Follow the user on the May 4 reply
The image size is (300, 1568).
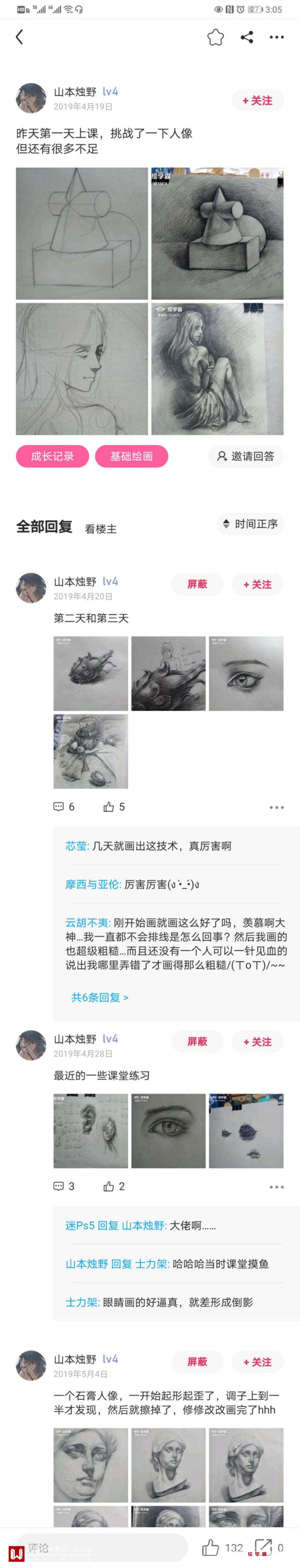tap(257, 1362)
